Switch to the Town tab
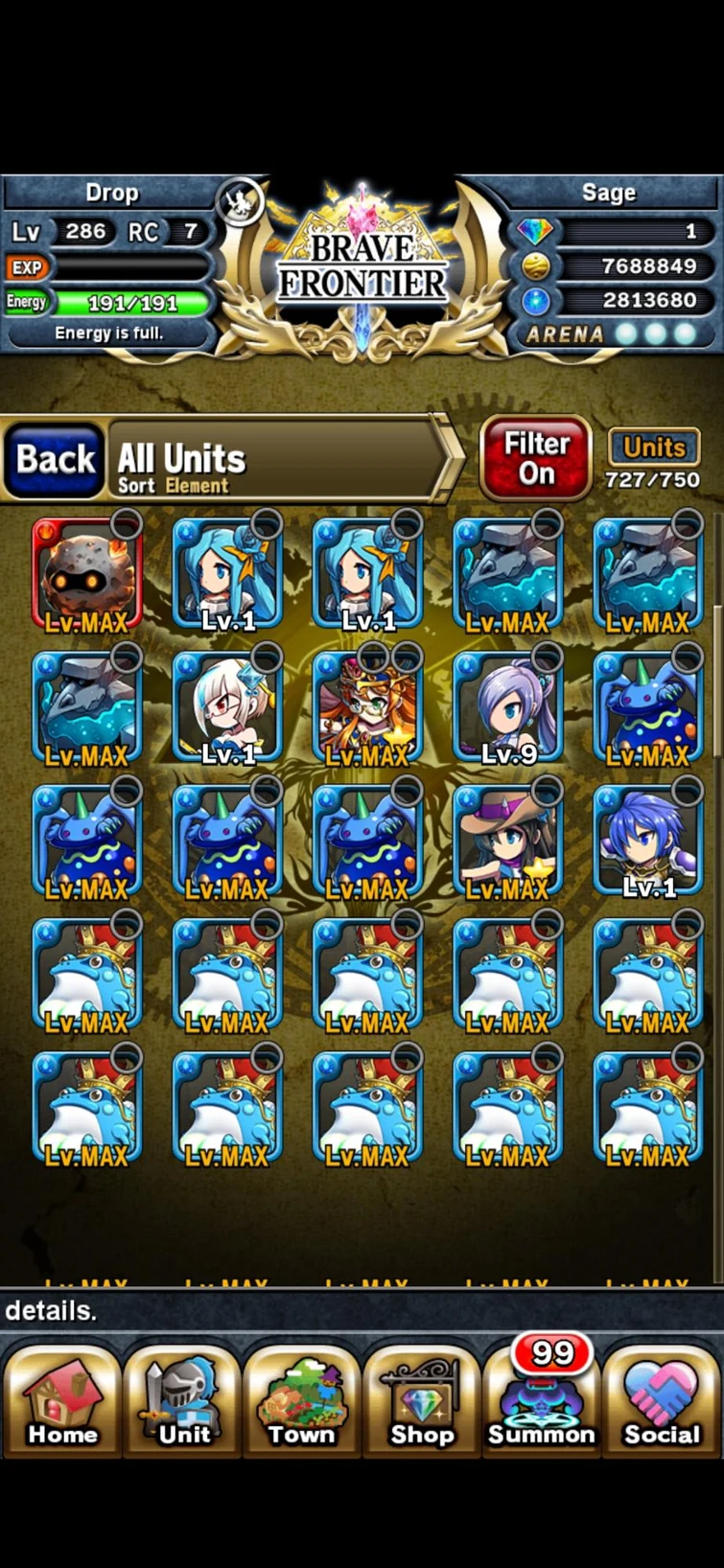 click(302, 1405)
